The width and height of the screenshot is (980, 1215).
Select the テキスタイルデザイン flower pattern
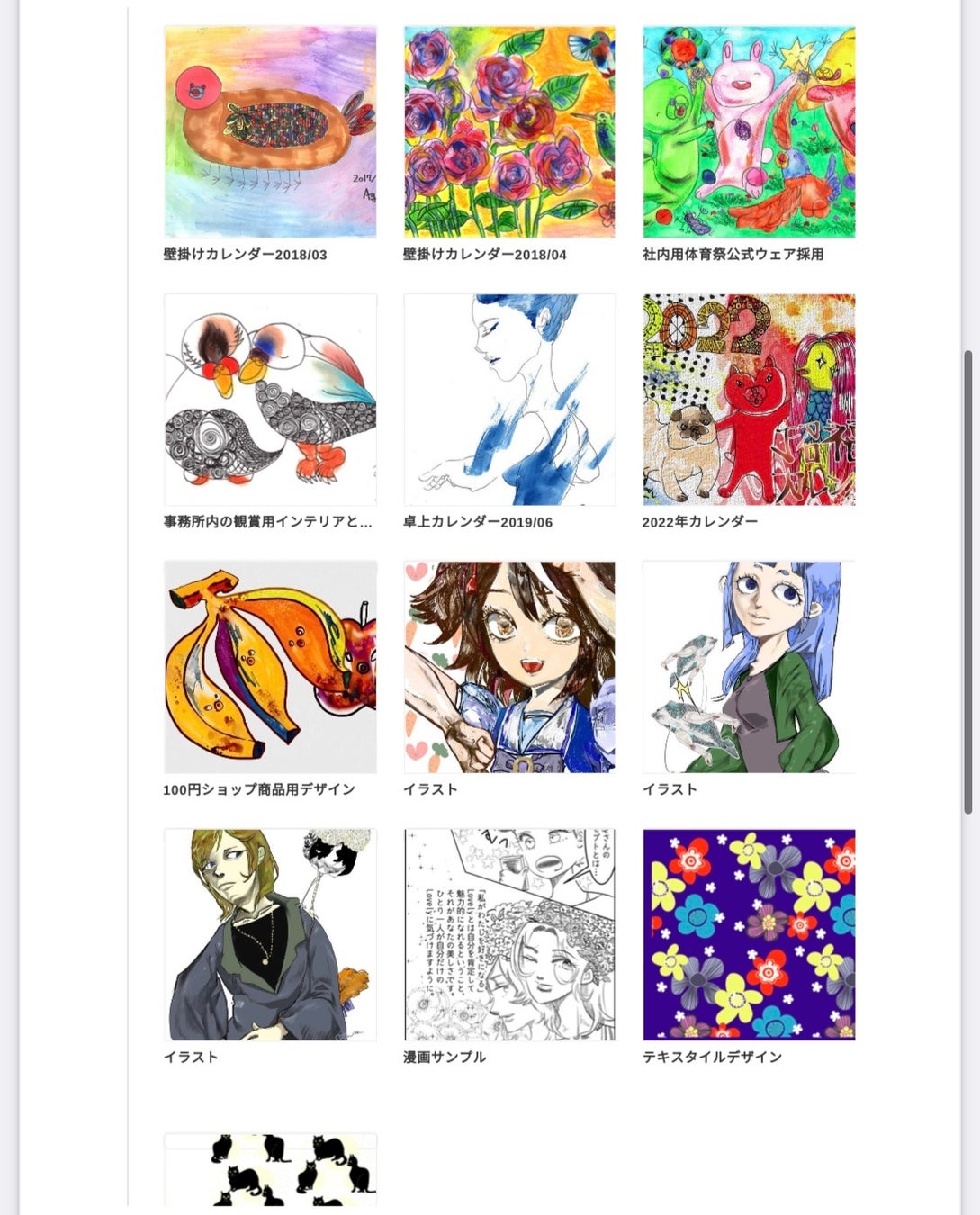click(749, 935)
